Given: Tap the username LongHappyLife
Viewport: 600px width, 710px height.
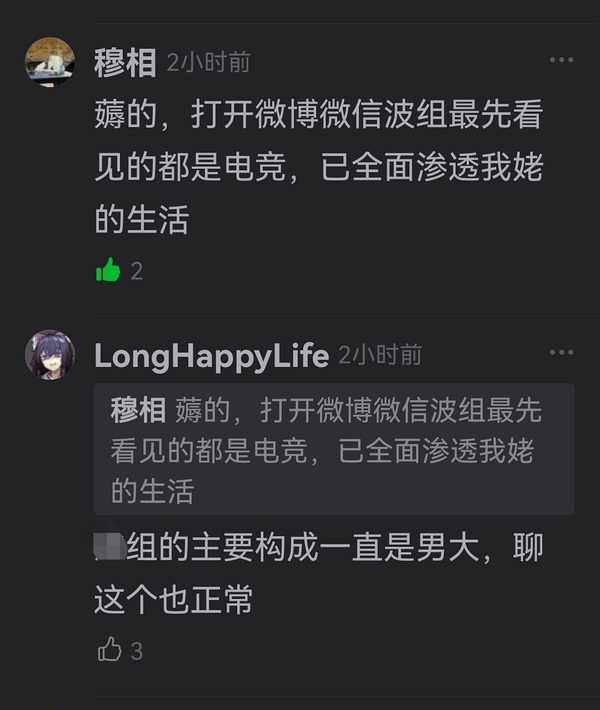Looking at the screenshot, I should tap(211, 356).
